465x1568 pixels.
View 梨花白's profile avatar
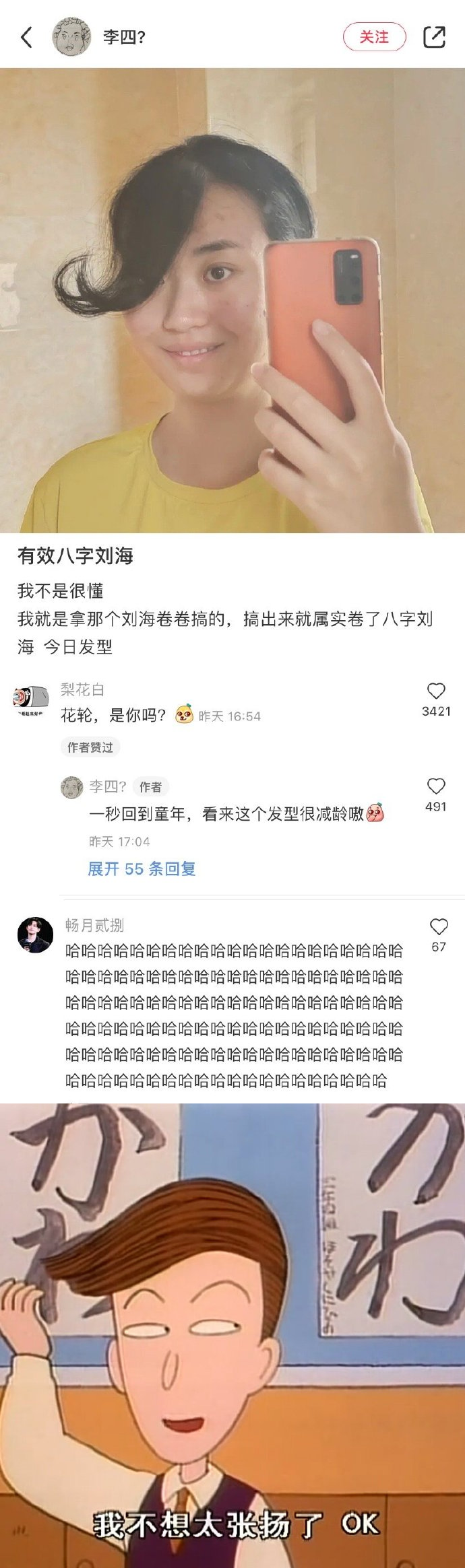(x=32, y=698)
